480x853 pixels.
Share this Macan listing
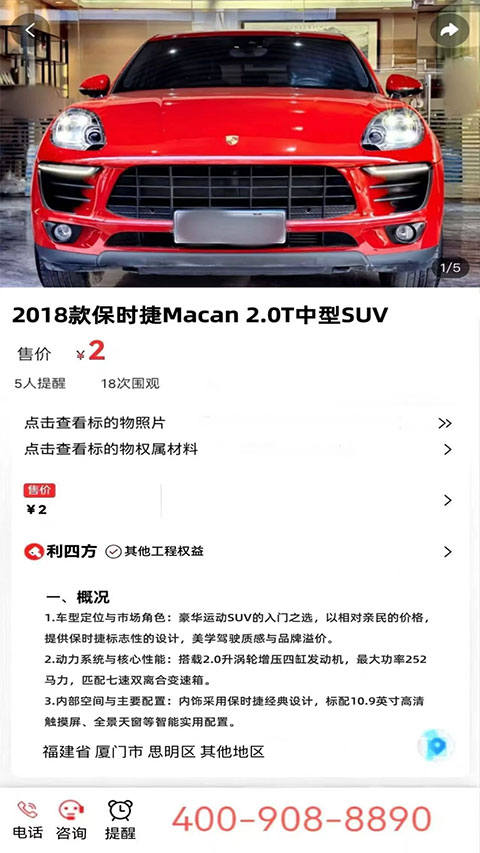pos(449,31)
